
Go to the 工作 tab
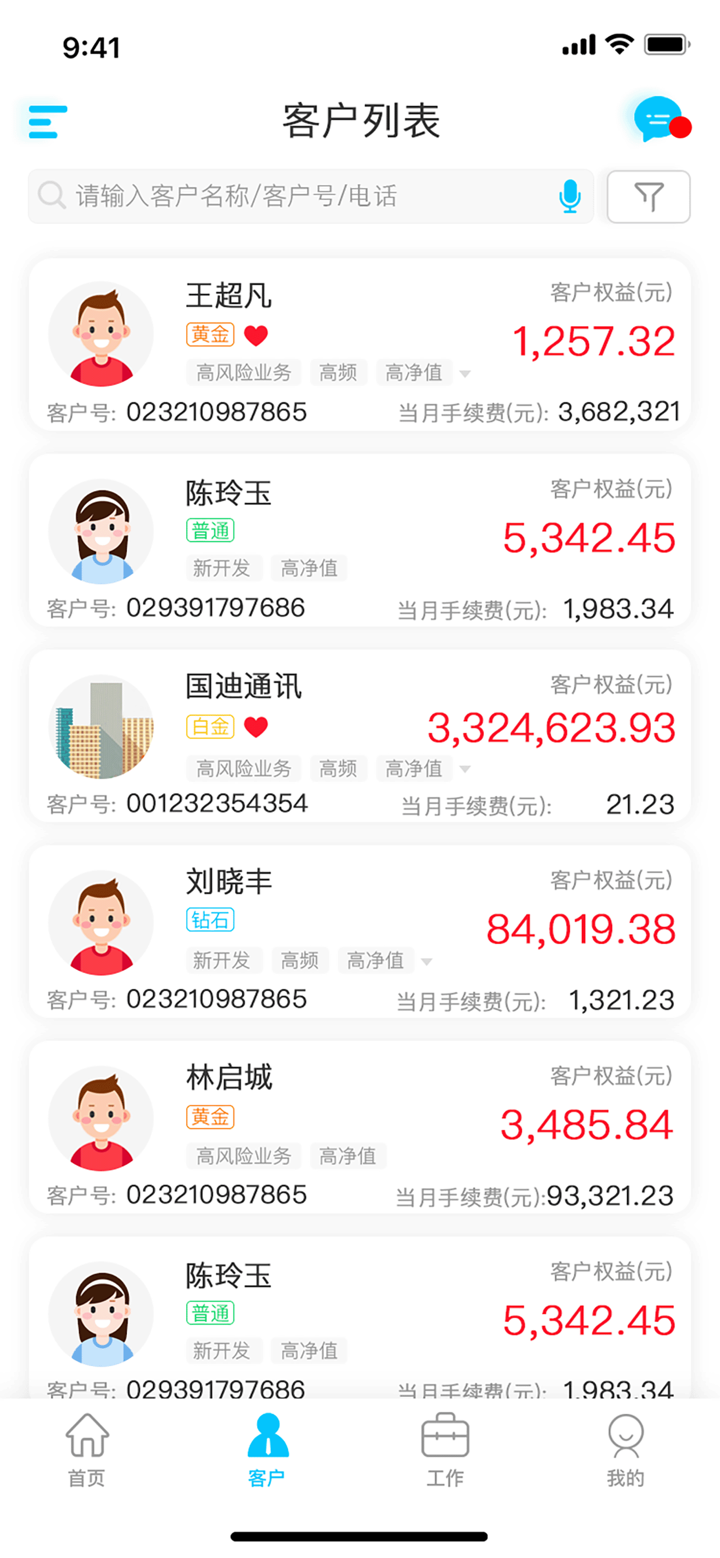pyautogui.click(x=445, y=1450)
